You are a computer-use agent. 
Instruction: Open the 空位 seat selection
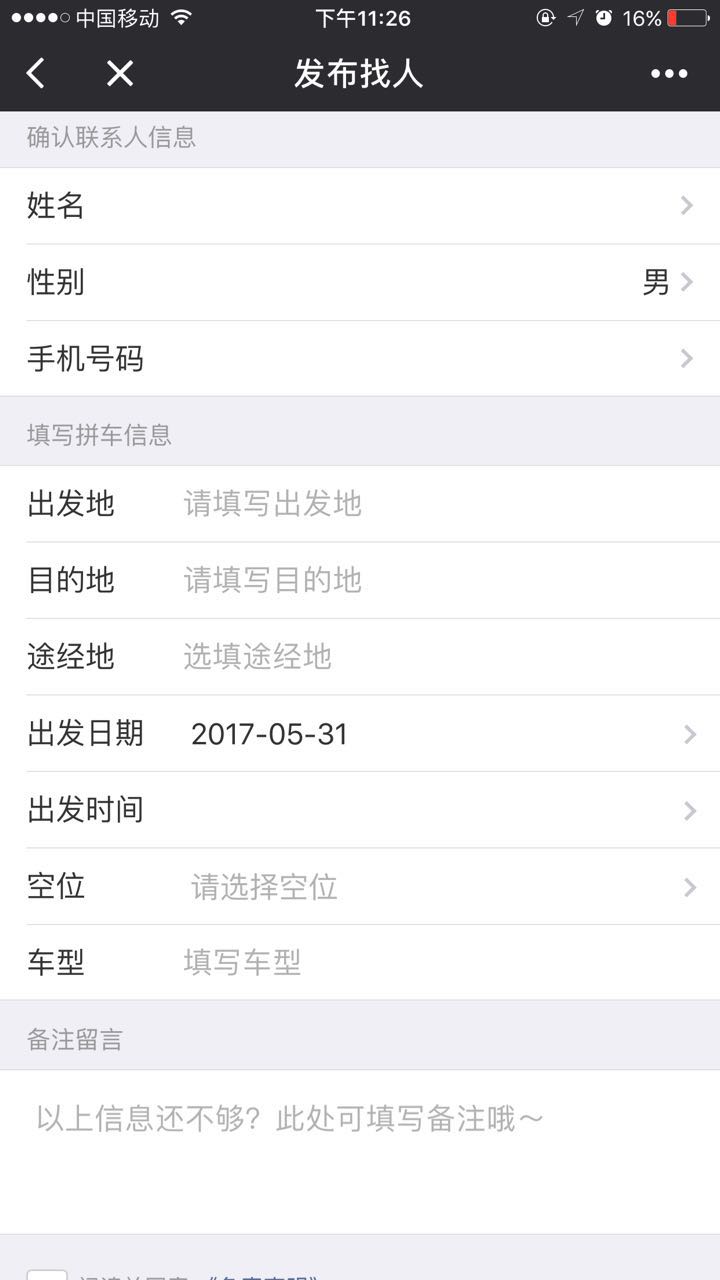(360, 886)
